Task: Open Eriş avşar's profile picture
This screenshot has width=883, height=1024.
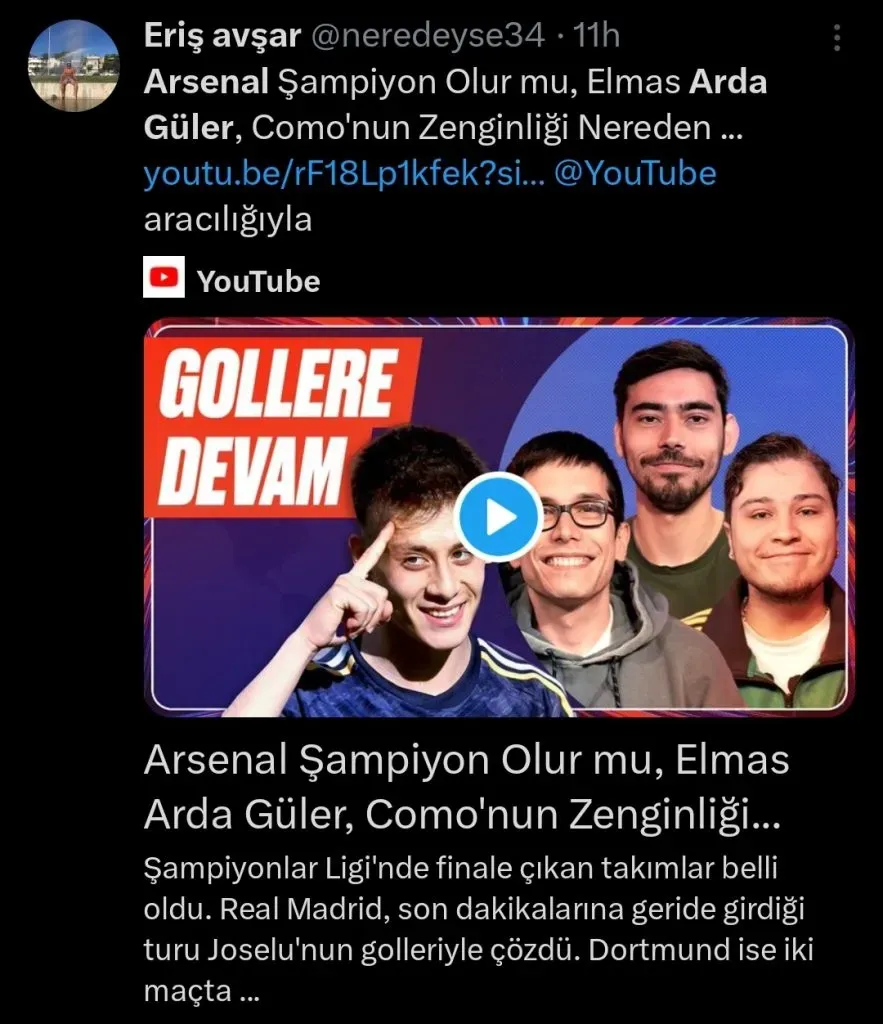Action: coord(73,66)
